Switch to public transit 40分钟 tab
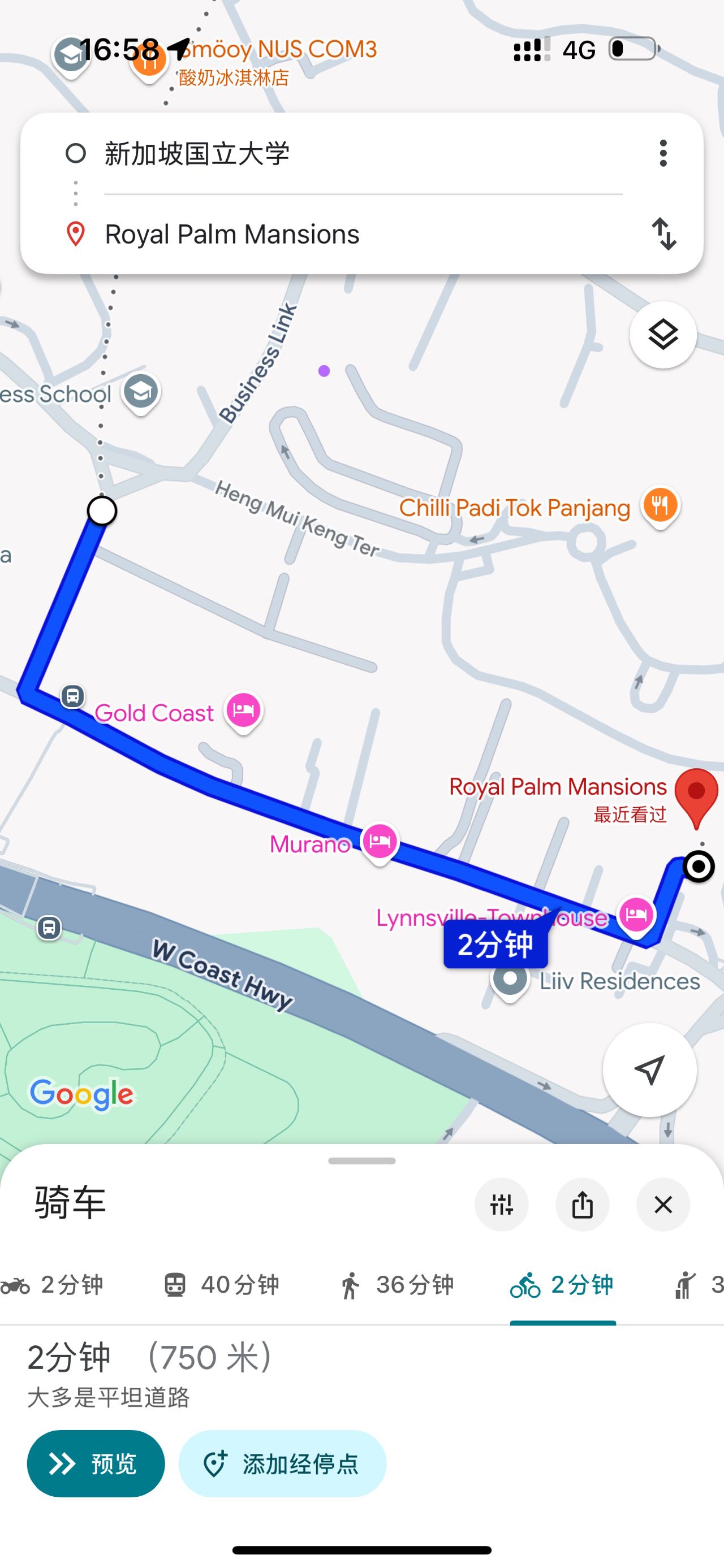This screenshot has width=724, height=1568. coord(222,1284)
